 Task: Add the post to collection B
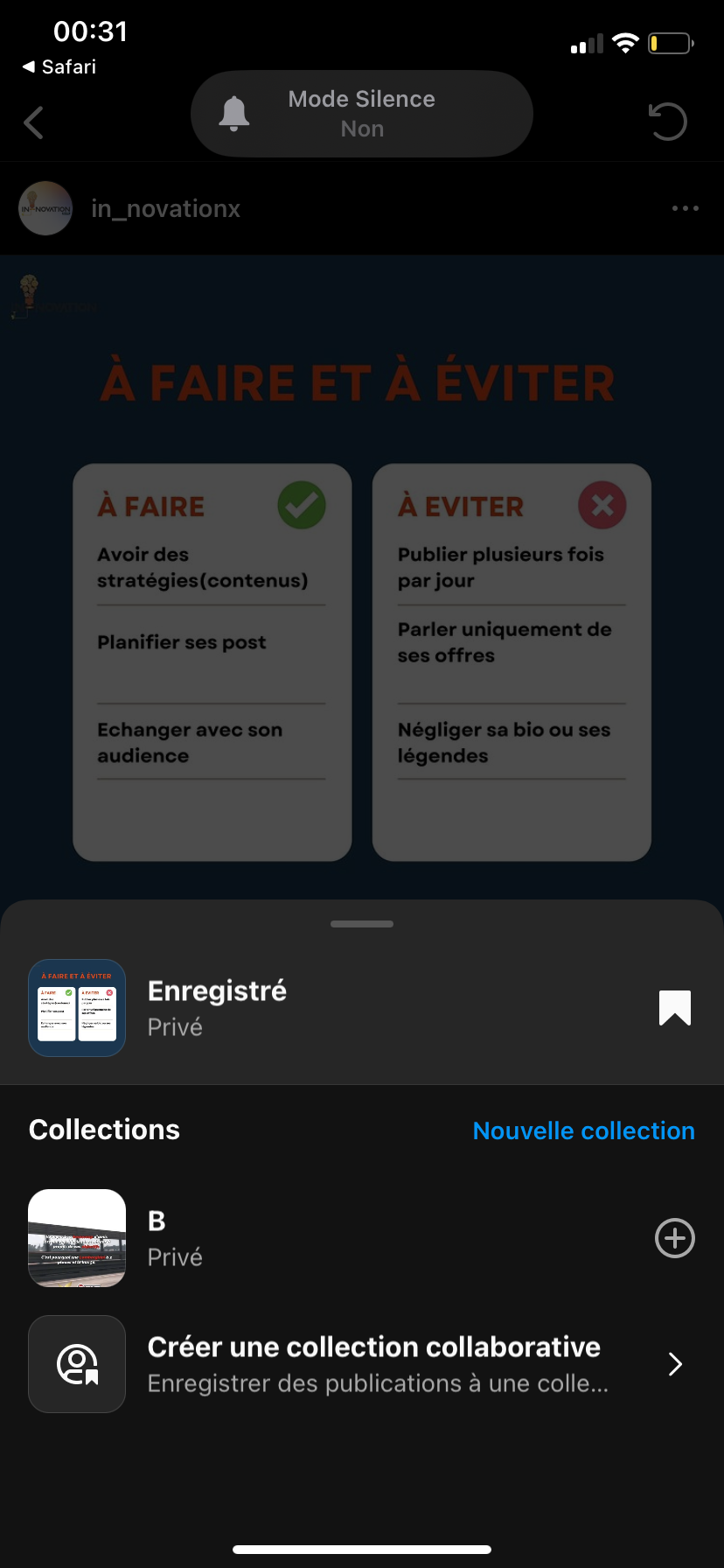pyautogui.click(x=674, y=1238)
